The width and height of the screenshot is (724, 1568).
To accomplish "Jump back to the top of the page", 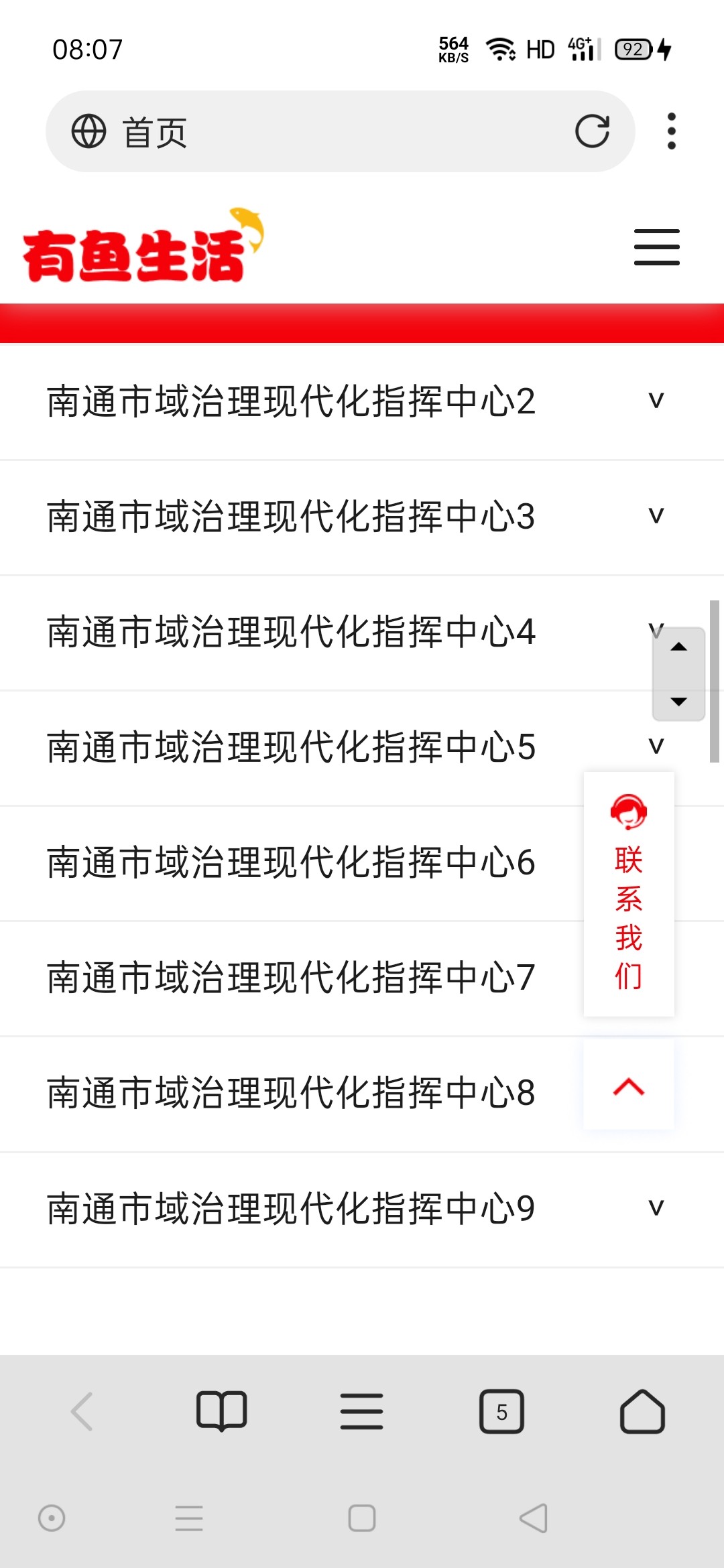I will pos(629,1086).
